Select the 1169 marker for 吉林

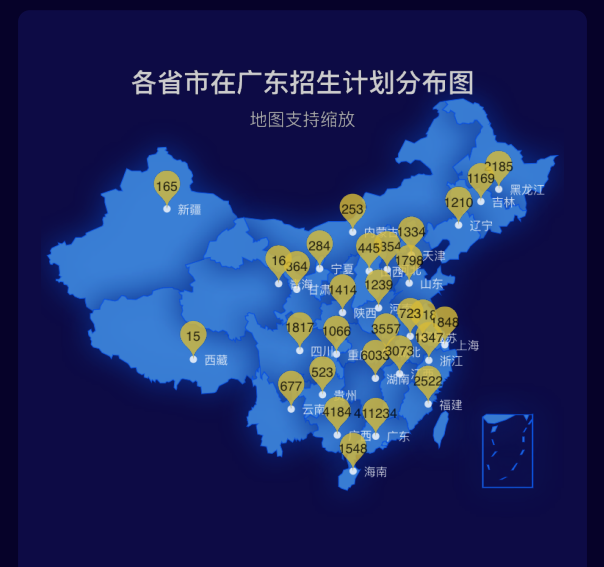coord(481,179)
